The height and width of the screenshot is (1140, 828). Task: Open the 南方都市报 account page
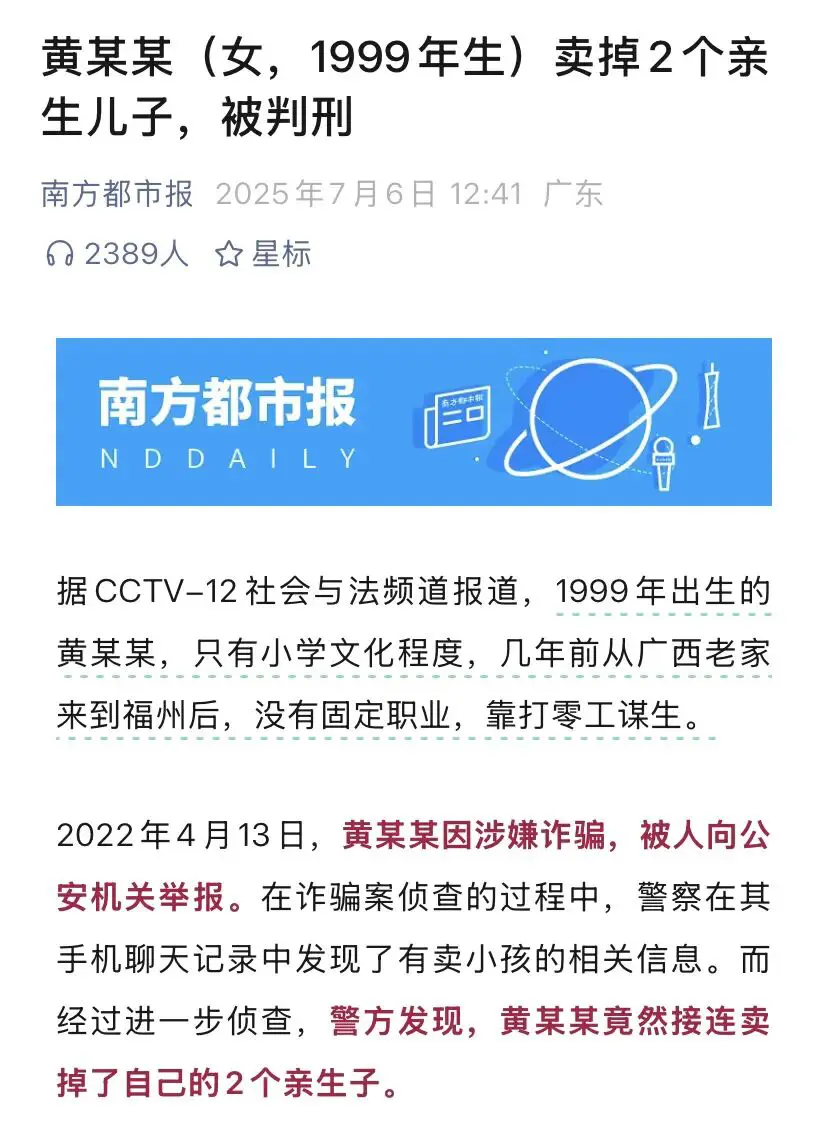point(117,193)
